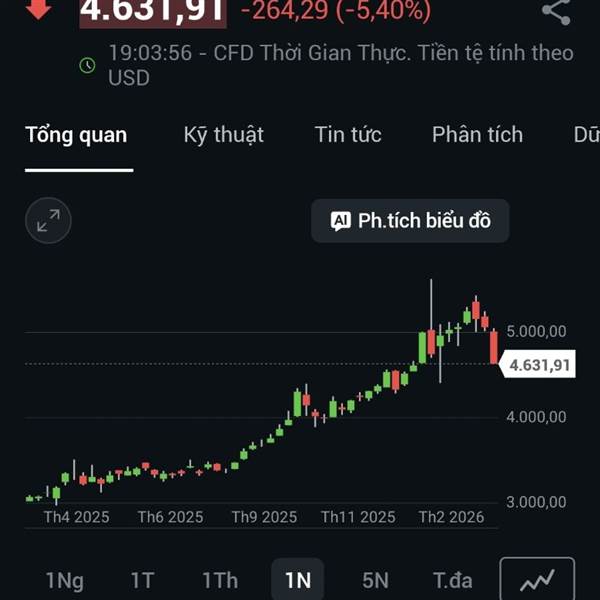Select the 1N chart range
600x600 pixels.
coord(298,580)
